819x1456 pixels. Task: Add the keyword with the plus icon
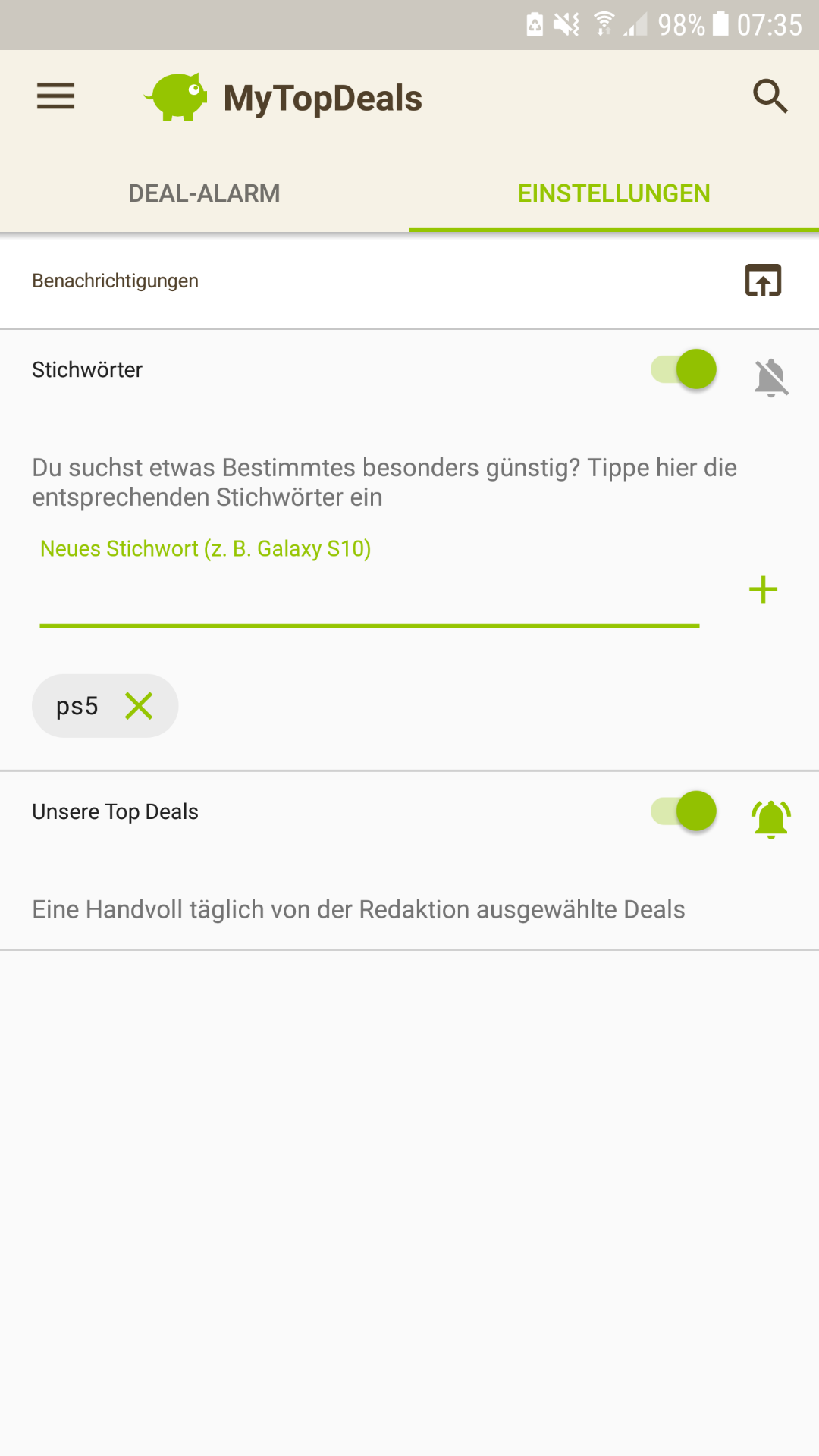pyautogui.click(x=763, y=590)
